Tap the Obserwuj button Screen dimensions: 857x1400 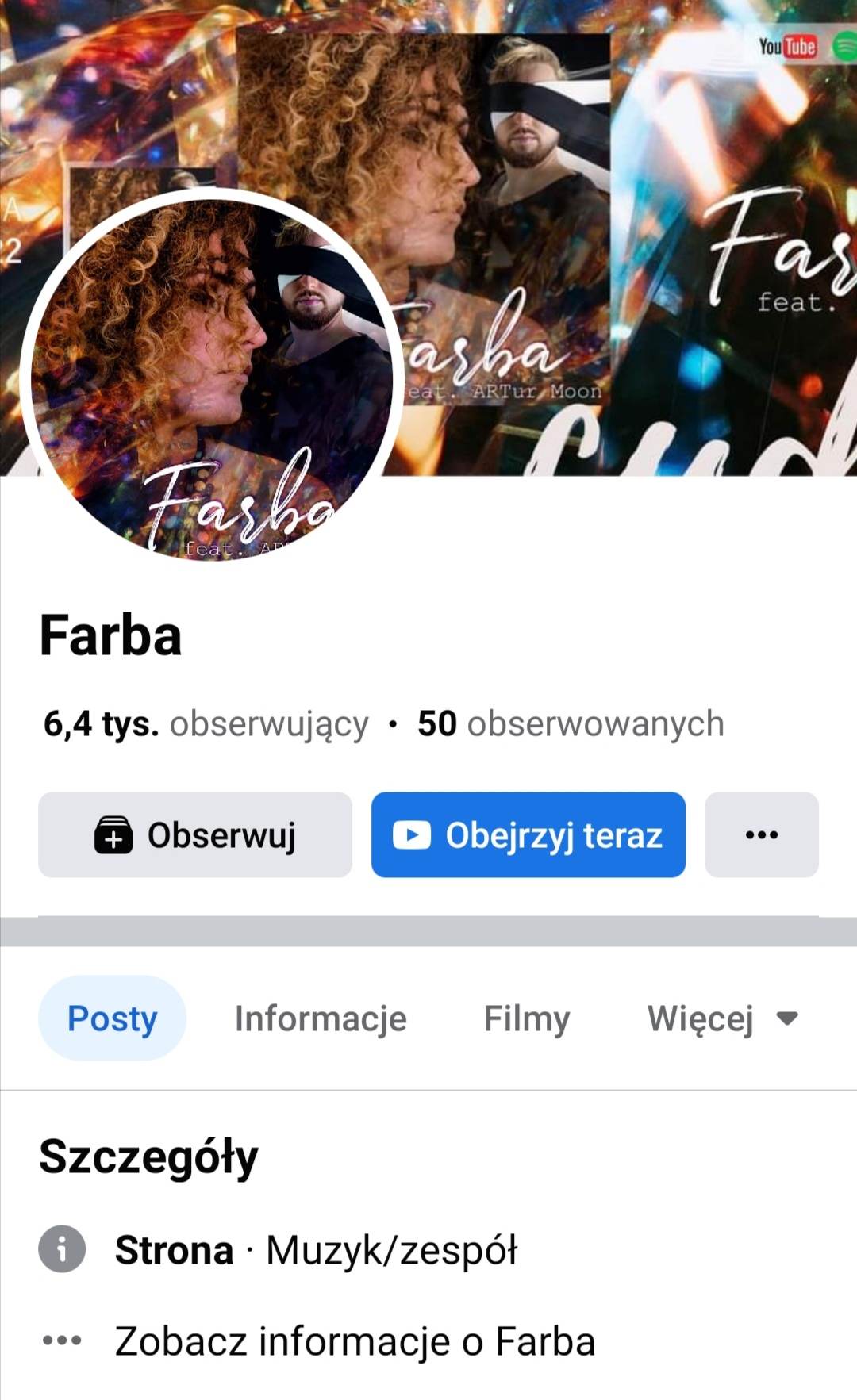pos(195,834)
